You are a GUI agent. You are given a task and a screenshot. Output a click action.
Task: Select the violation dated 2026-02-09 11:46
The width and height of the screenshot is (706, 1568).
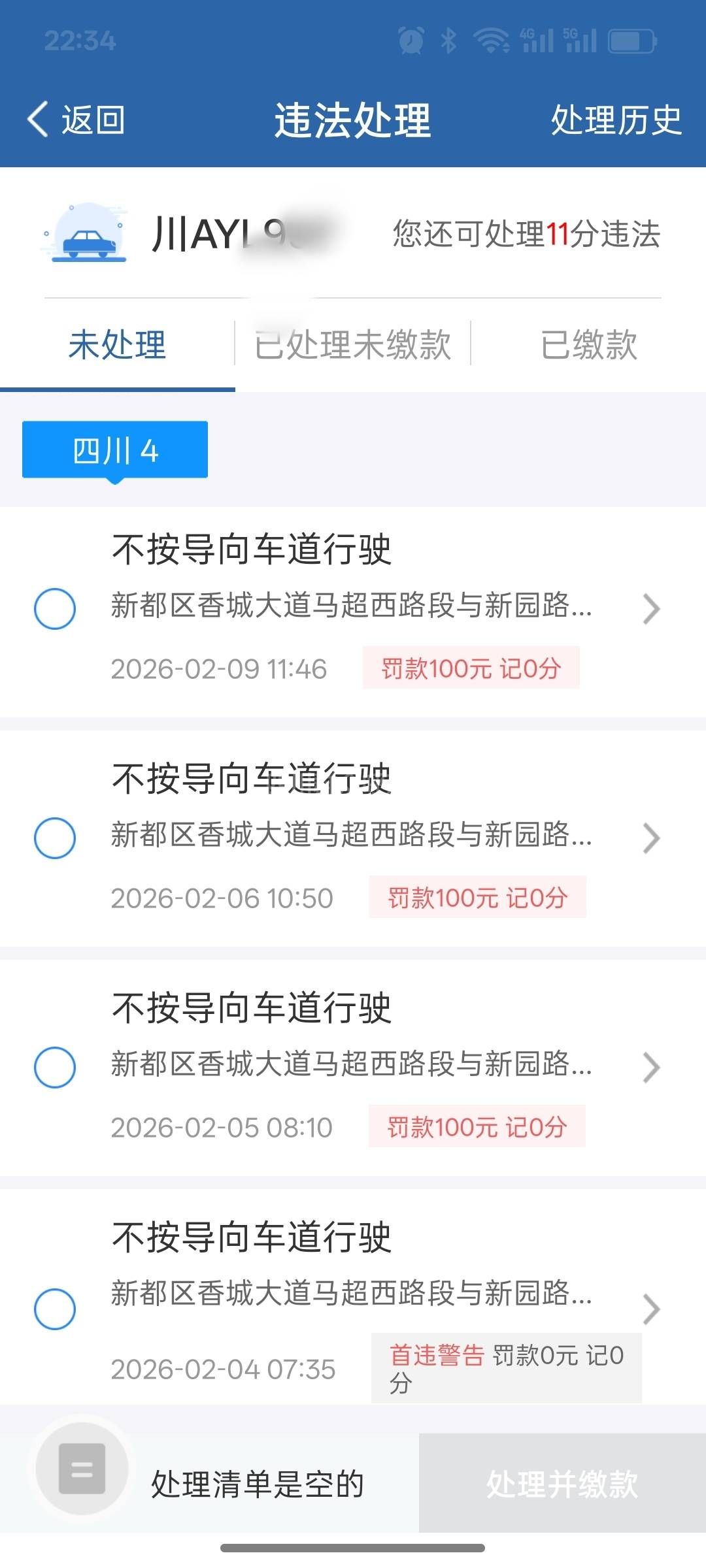coord(55,609)
